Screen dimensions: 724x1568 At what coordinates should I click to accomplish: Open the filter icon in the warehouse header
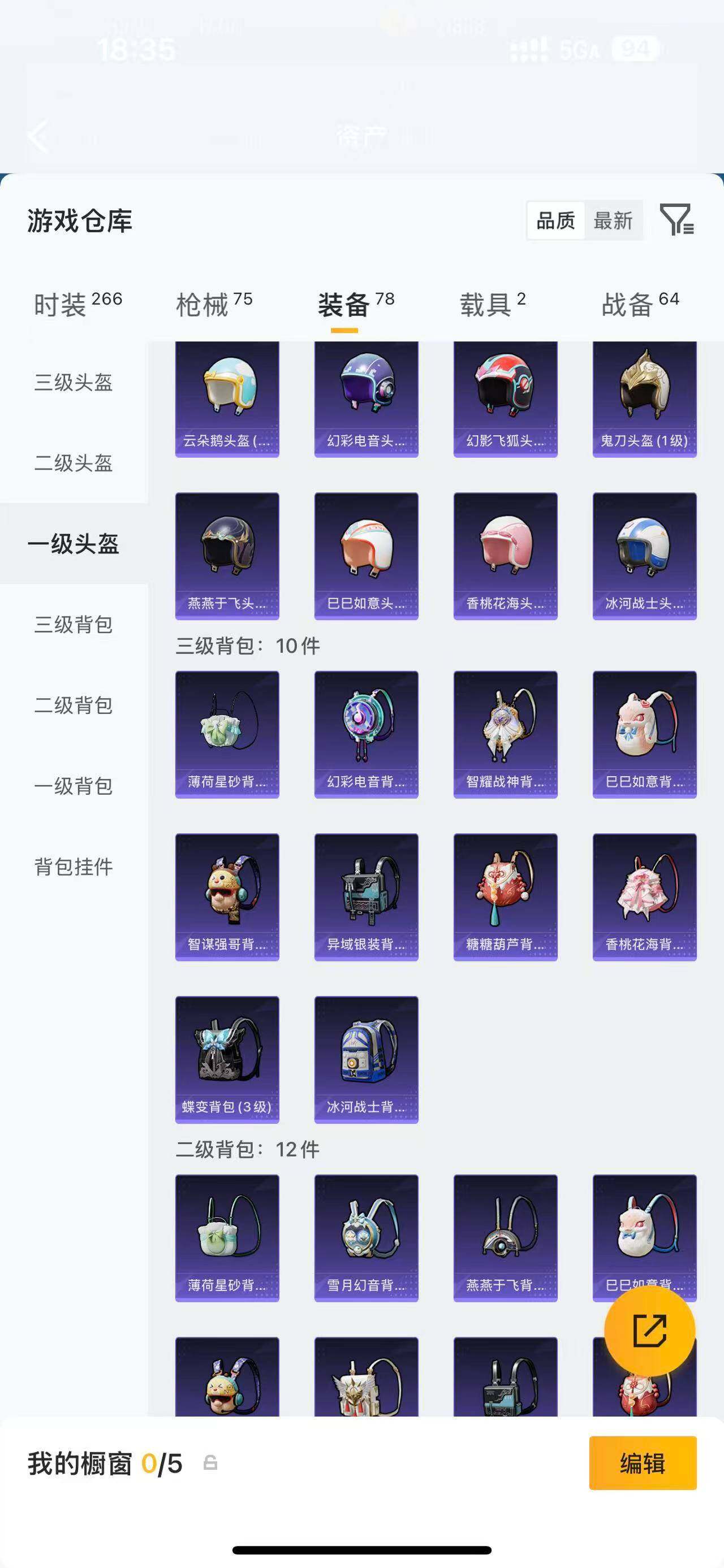pos(676,220)
